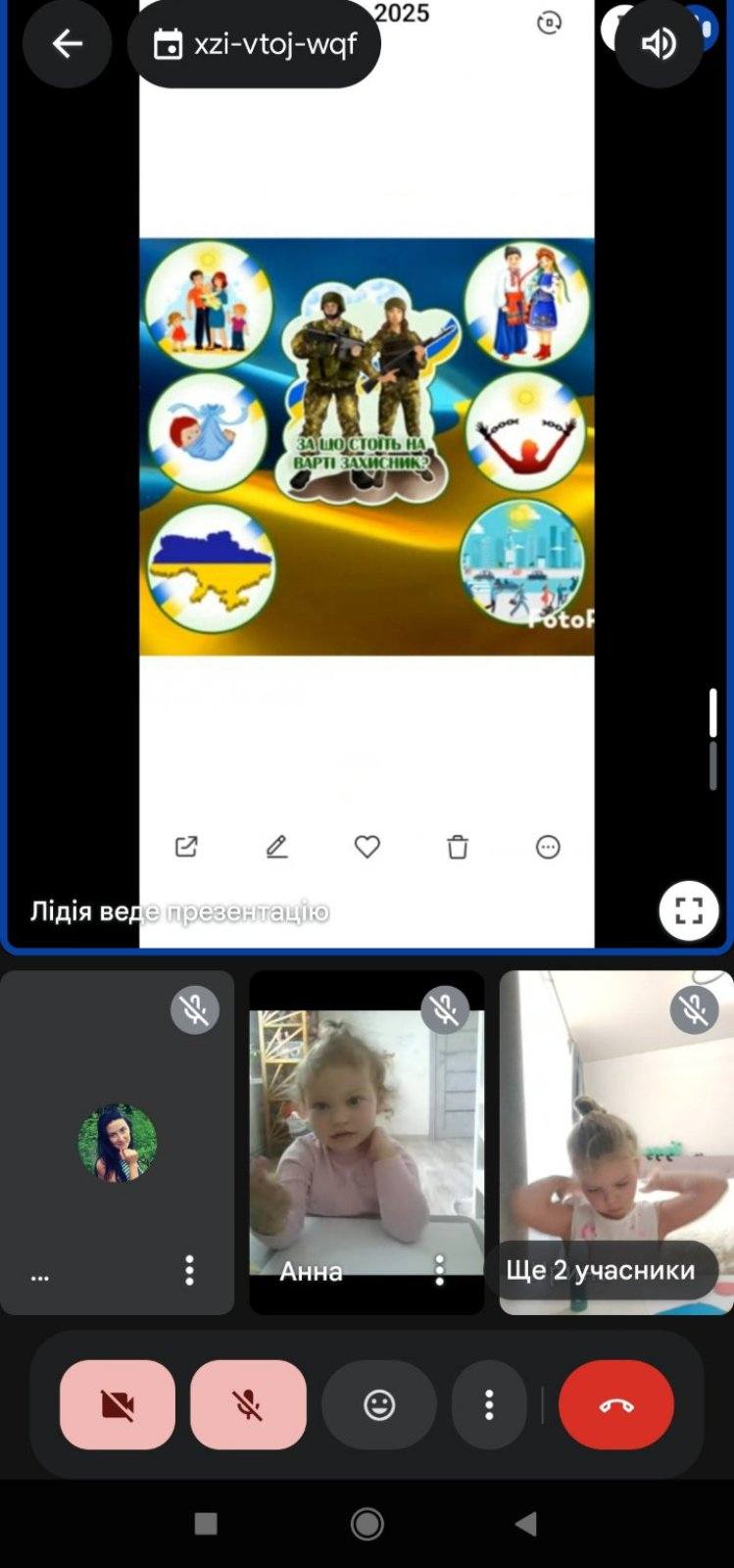Hang up the call

point(616,1405)
